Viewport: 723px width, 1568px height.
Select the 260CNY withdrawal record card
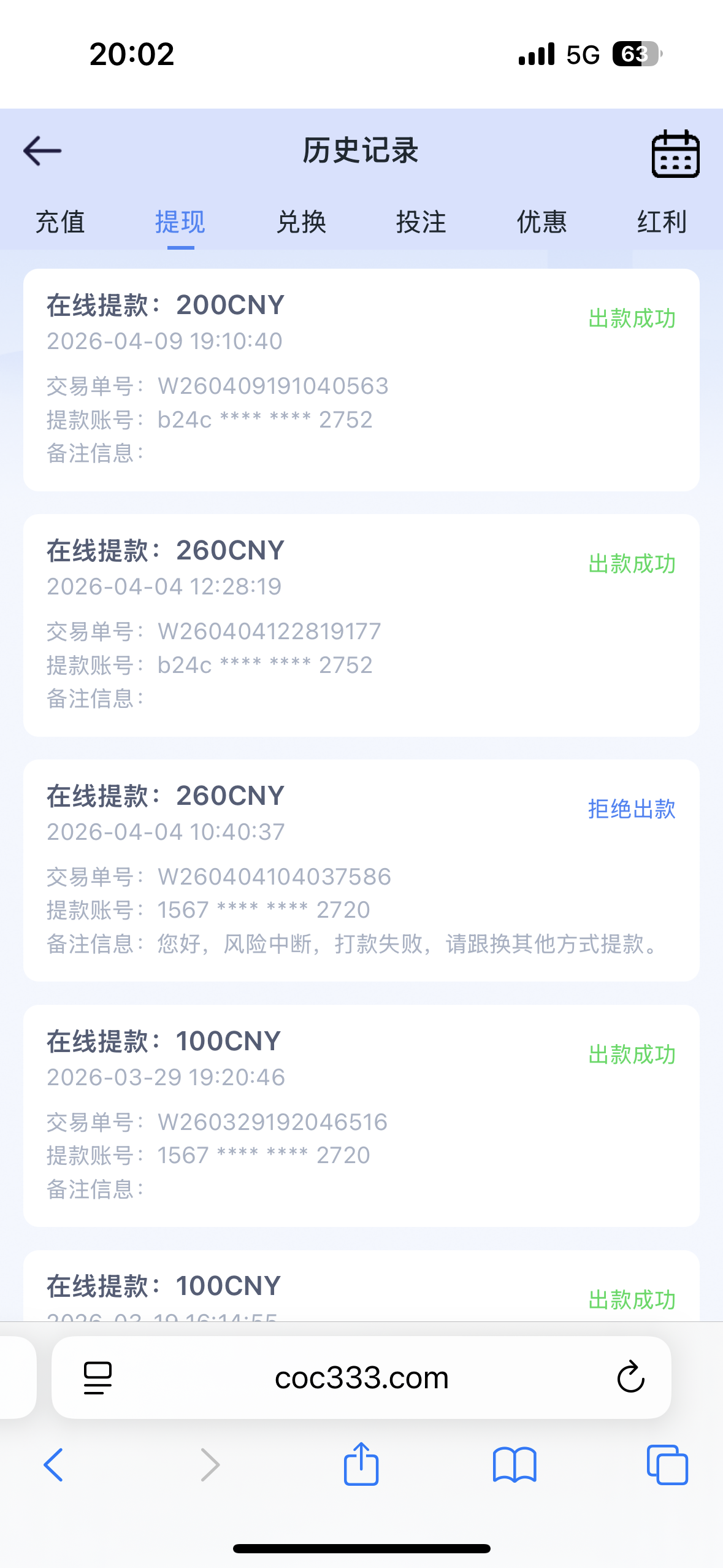click(361, 626)
